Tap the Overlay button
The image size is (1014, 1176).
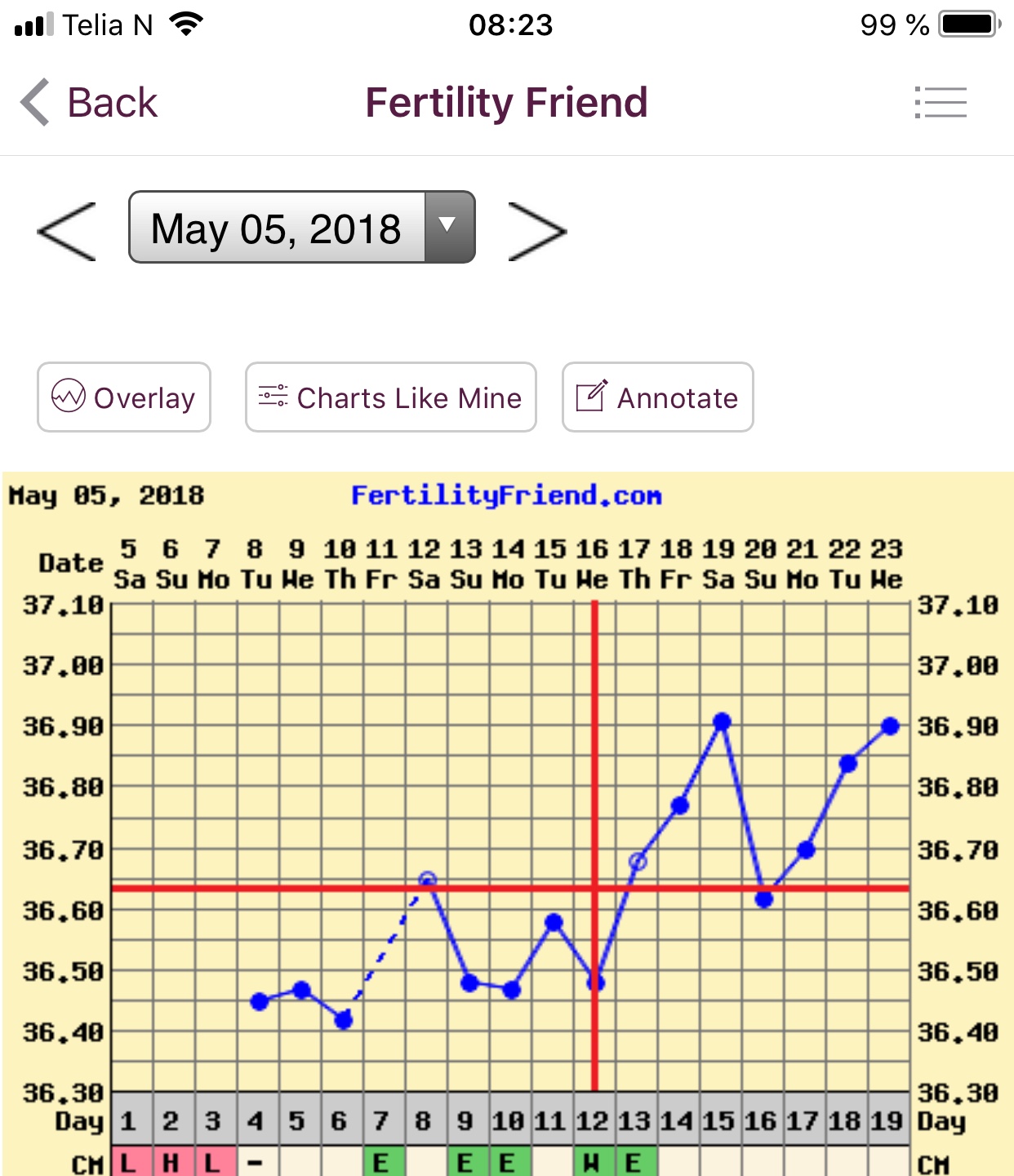124,397
